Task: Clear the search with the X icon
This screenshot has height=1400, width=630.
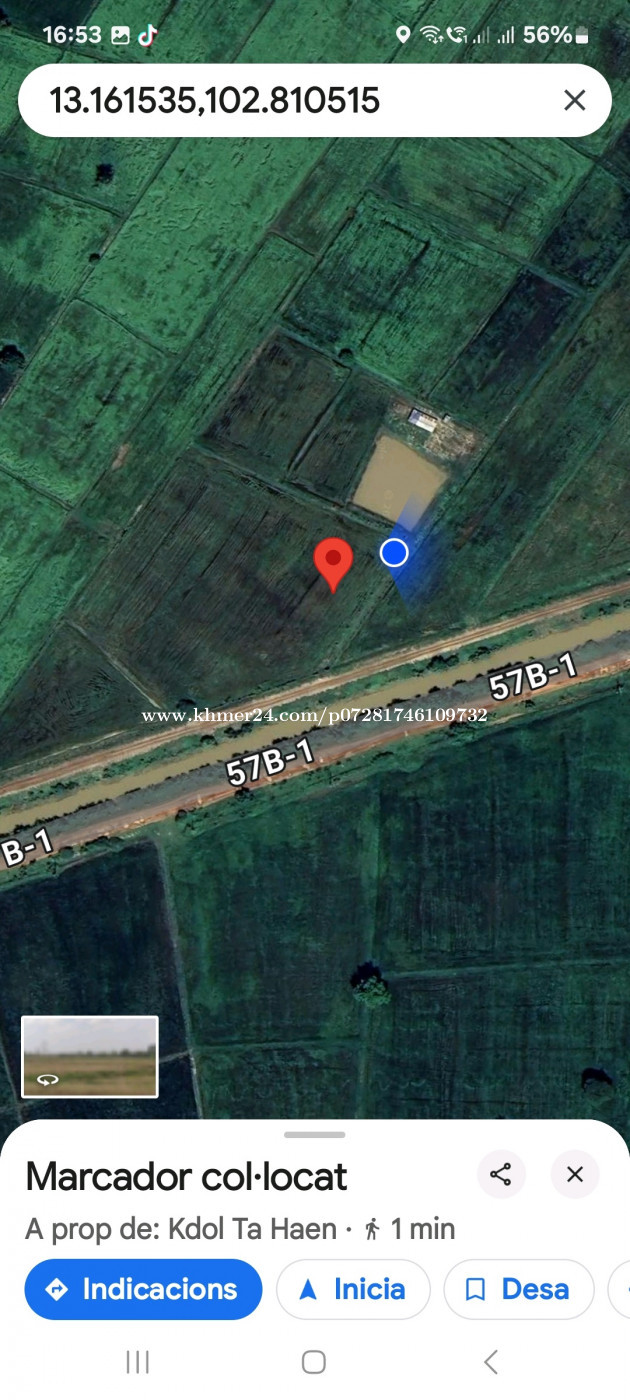Action: (x=574, y=100)
